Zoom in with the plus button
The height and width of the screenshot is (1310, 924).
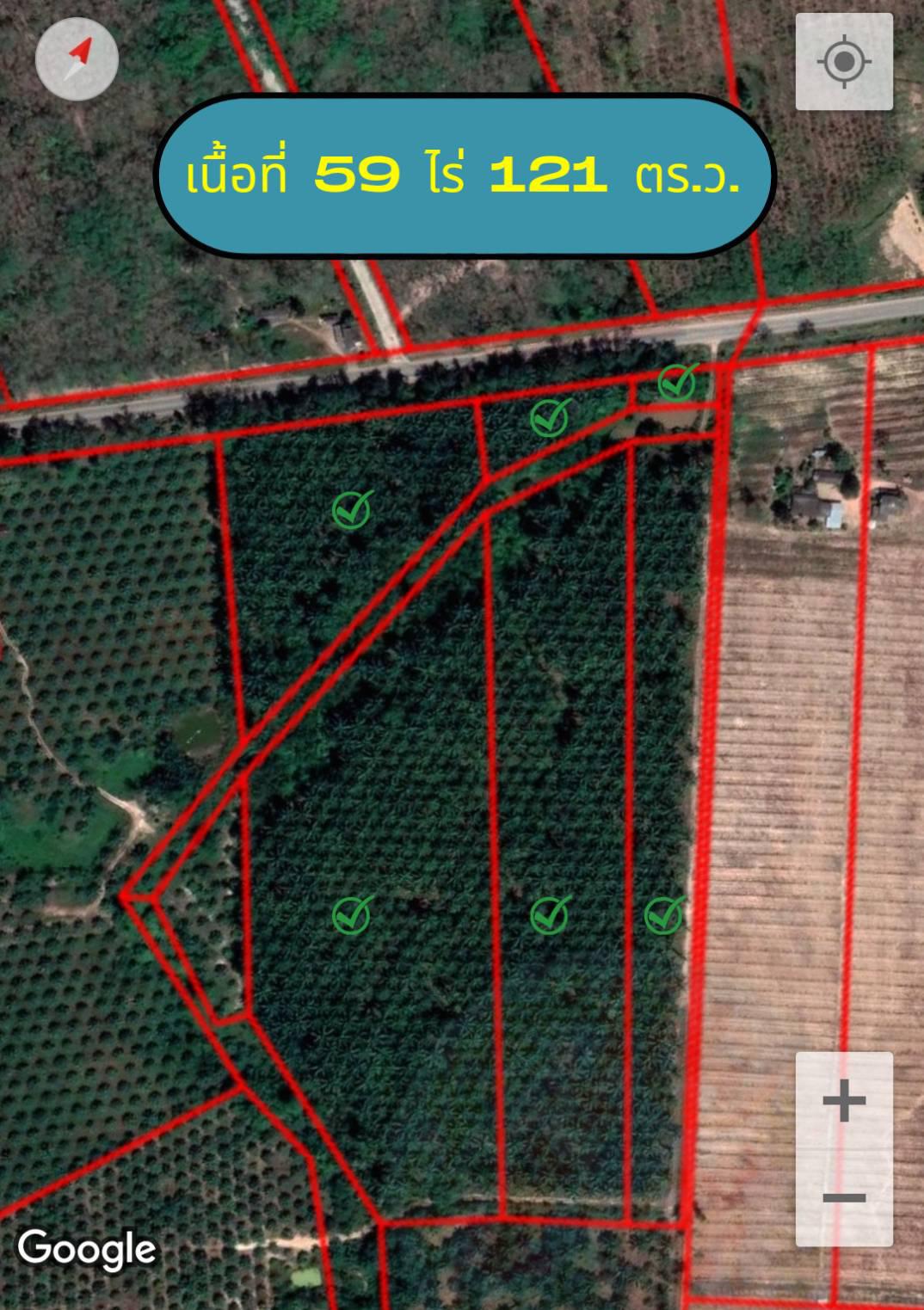tap(844, 1101)
